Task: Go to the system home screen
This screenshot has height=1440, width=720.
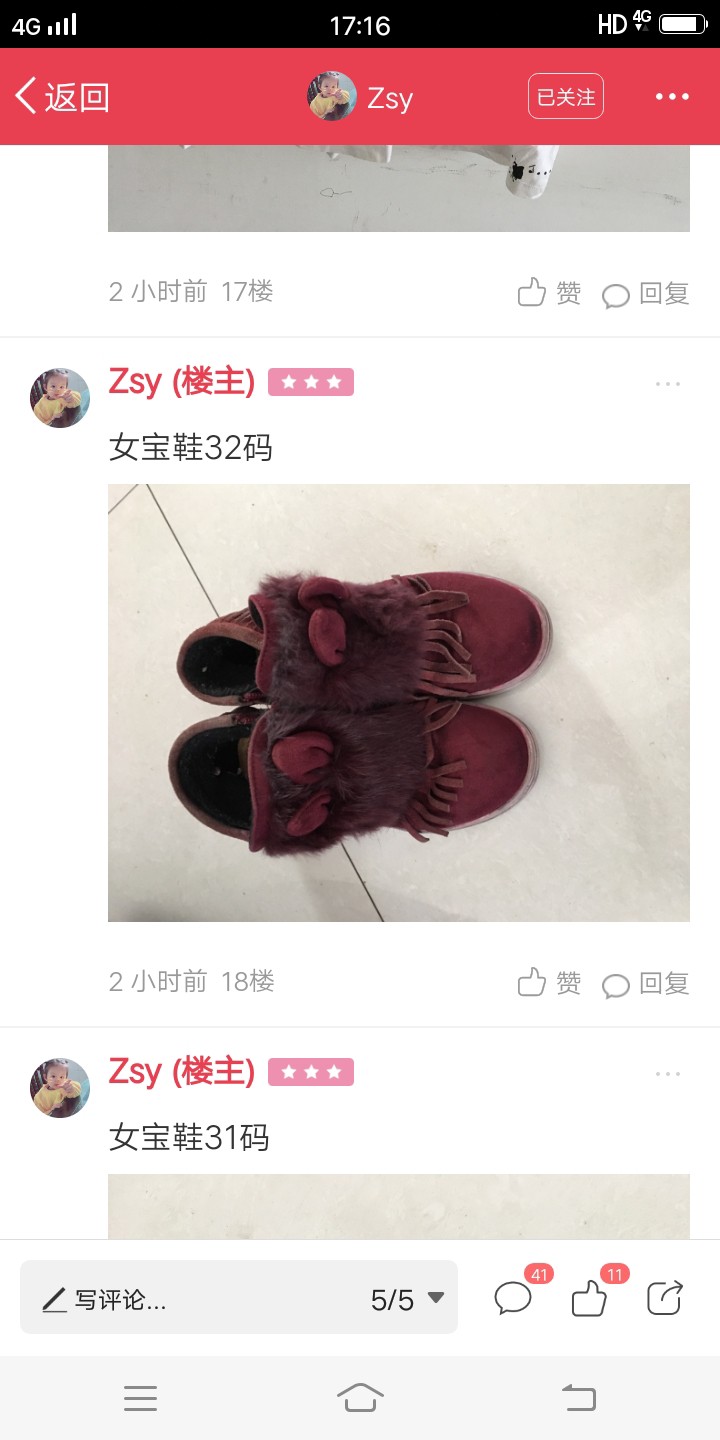Action: coord(360,1397)
